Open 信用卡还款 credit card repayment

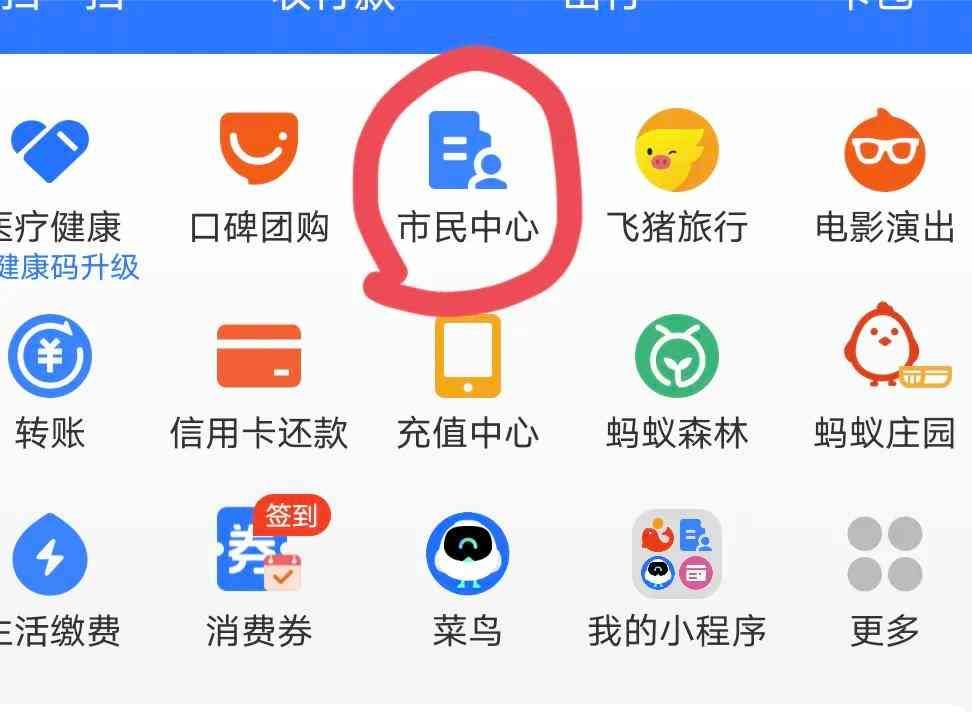(258, 357)
